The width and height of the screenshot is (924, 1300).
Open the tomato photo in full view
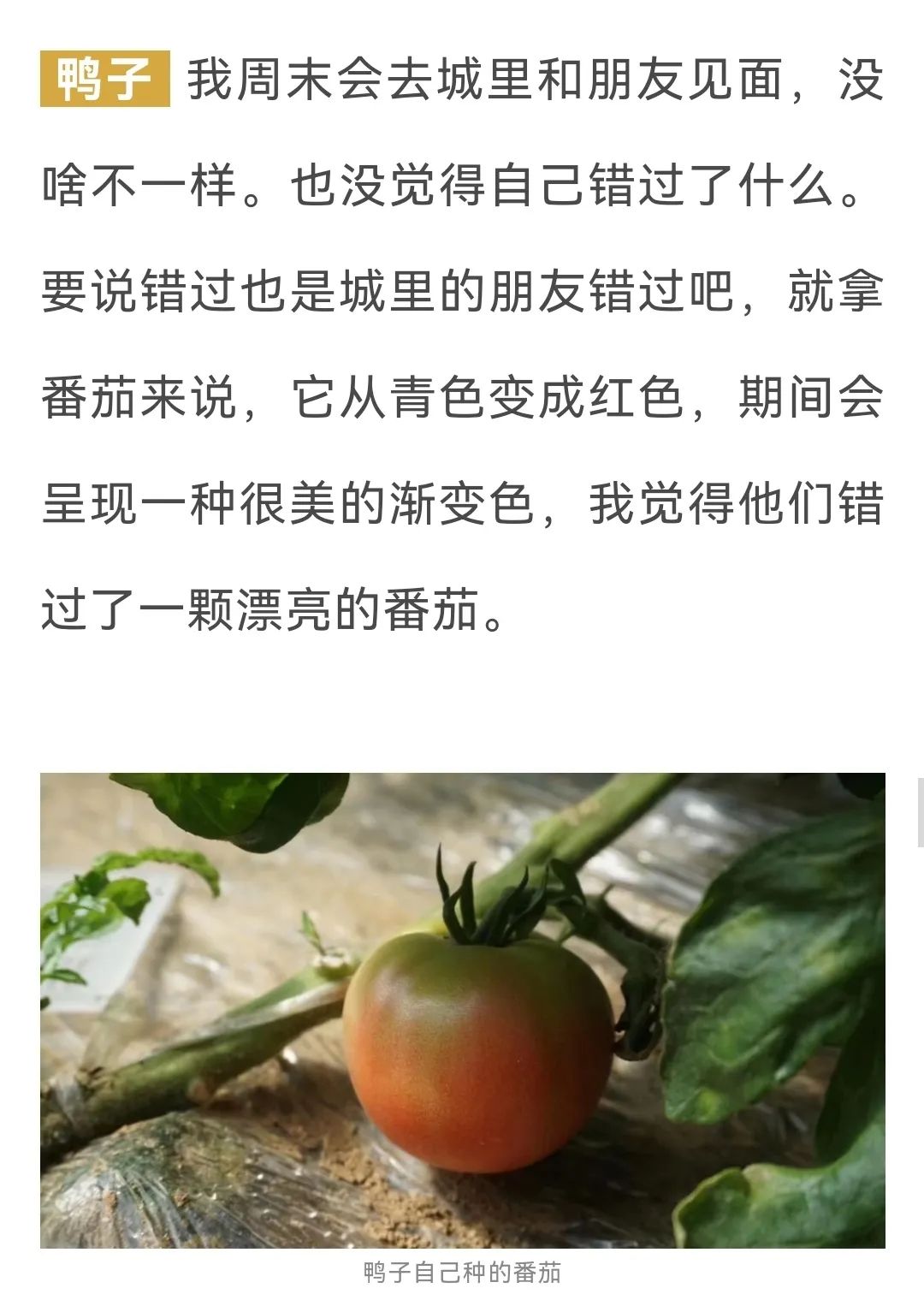(462, 1010)
